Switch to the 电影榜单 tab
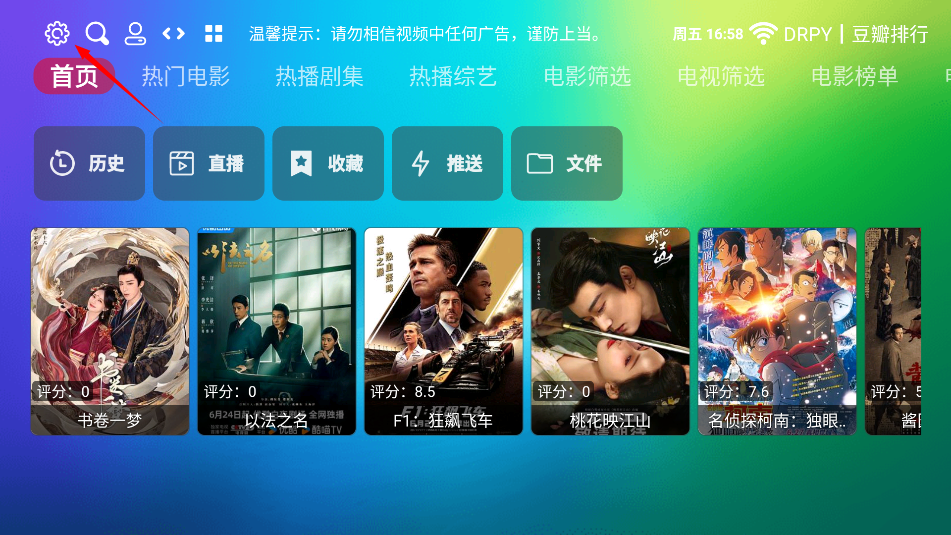The height and width of the screenshot is (535, 951). point(855,76)
